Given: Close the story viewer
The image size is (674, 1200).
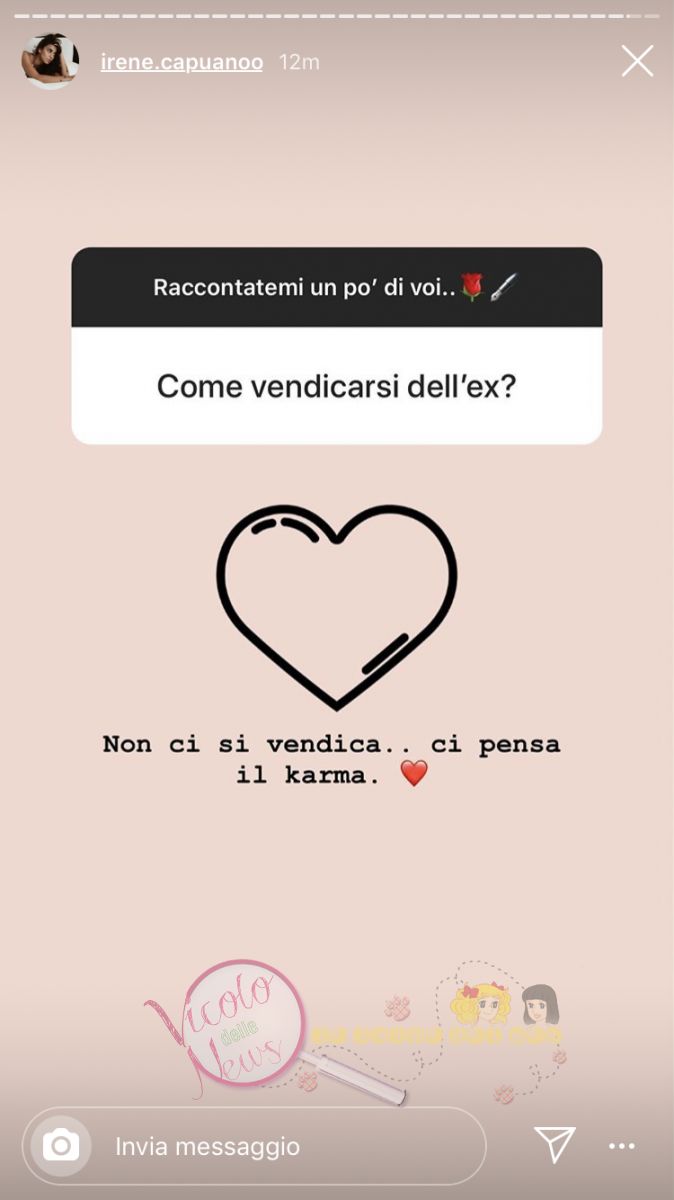Looking at the screenshot, I should point(637,61).
